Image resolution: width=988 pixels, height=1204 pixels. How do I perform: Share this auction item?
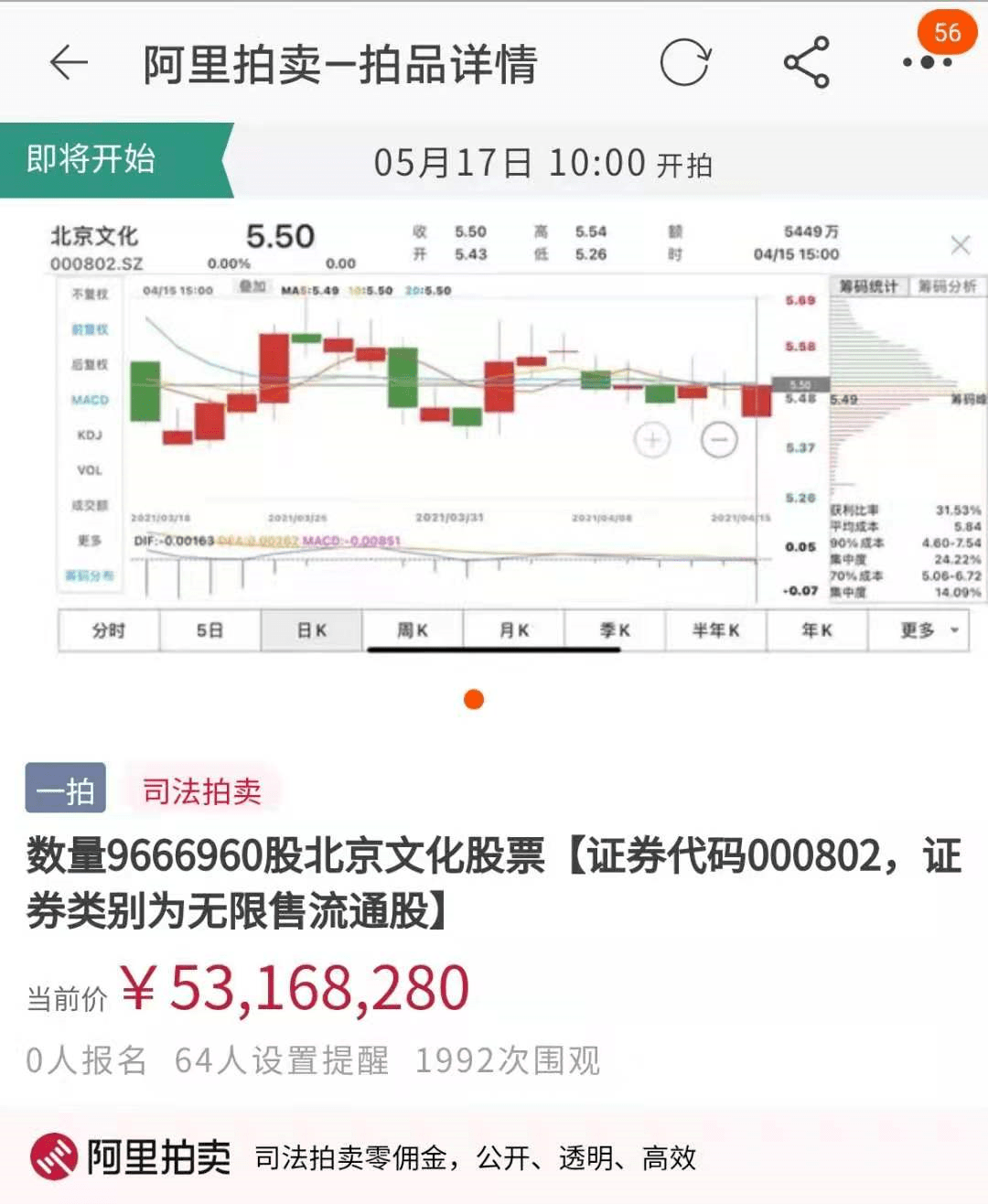click(806, 62)
